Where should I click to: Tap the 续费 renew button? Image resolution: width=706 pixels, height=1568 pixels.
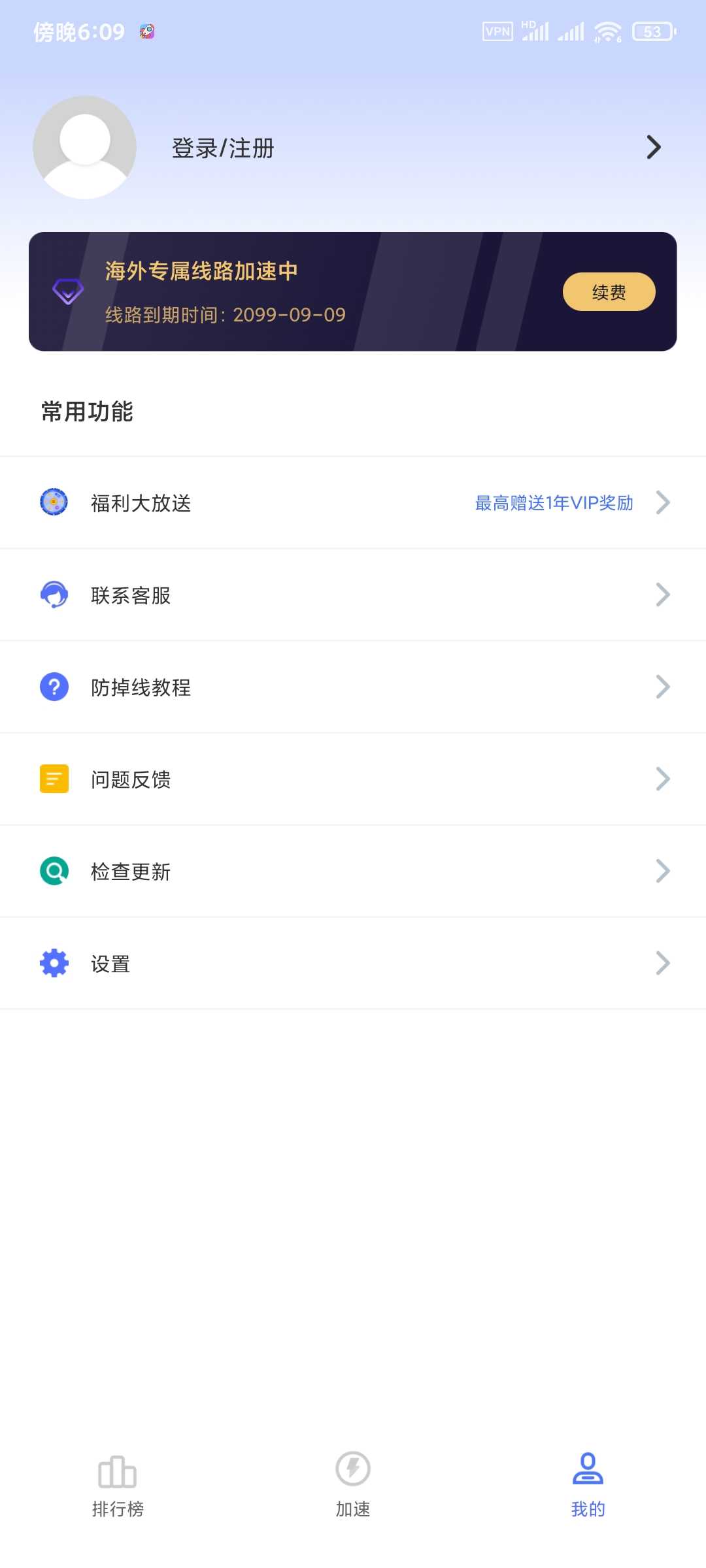[609, 292]
